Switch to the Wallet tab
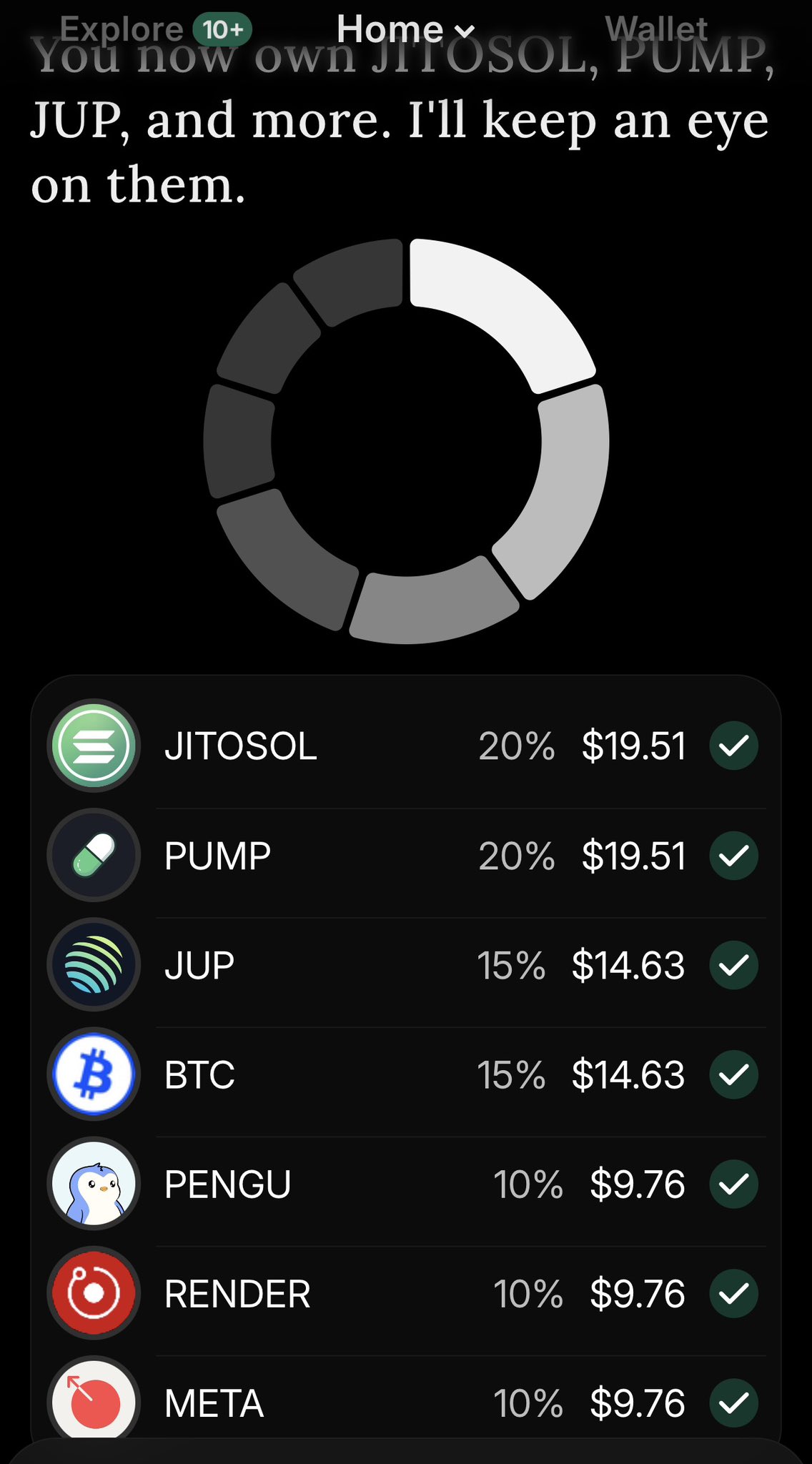This screenshot has width=812, height=1464. (x=655, y=29)
